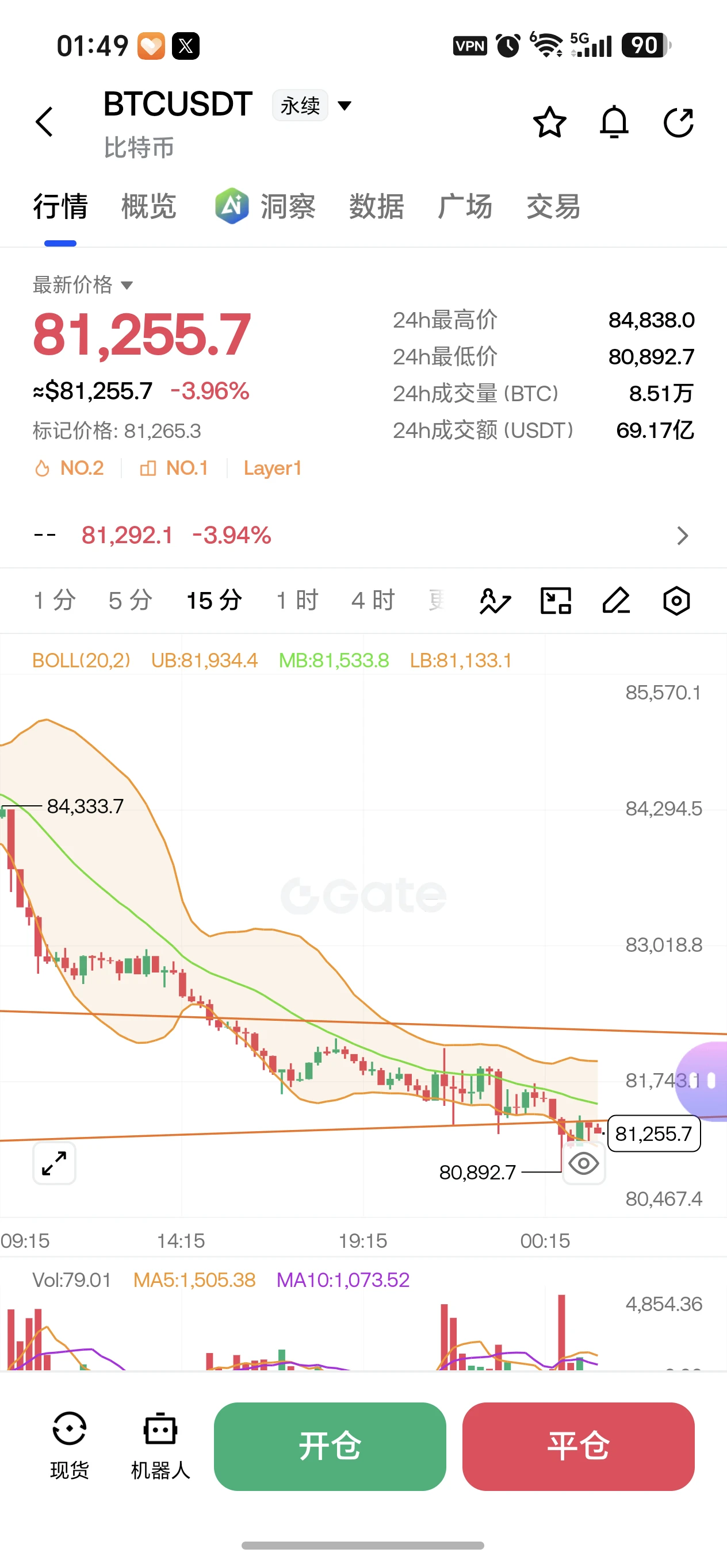Viewport: 727px width, 1568px height.
Task: Select the 4 时 chart interval
Action: (x=373, y=600)
